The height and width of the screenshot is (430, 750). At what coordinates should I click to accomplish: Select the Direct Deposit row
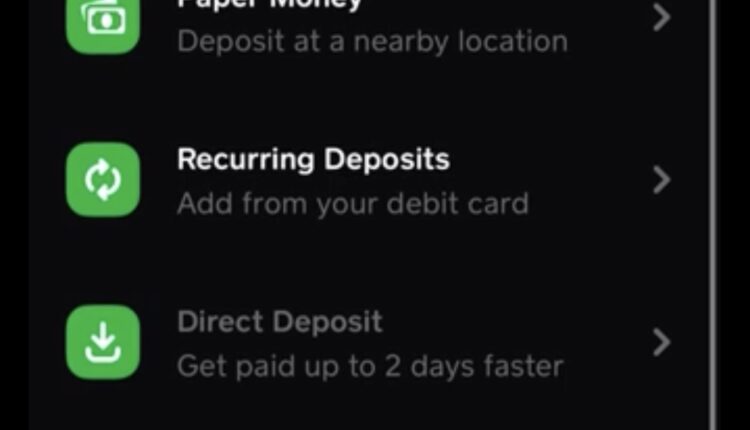(370, 343)
